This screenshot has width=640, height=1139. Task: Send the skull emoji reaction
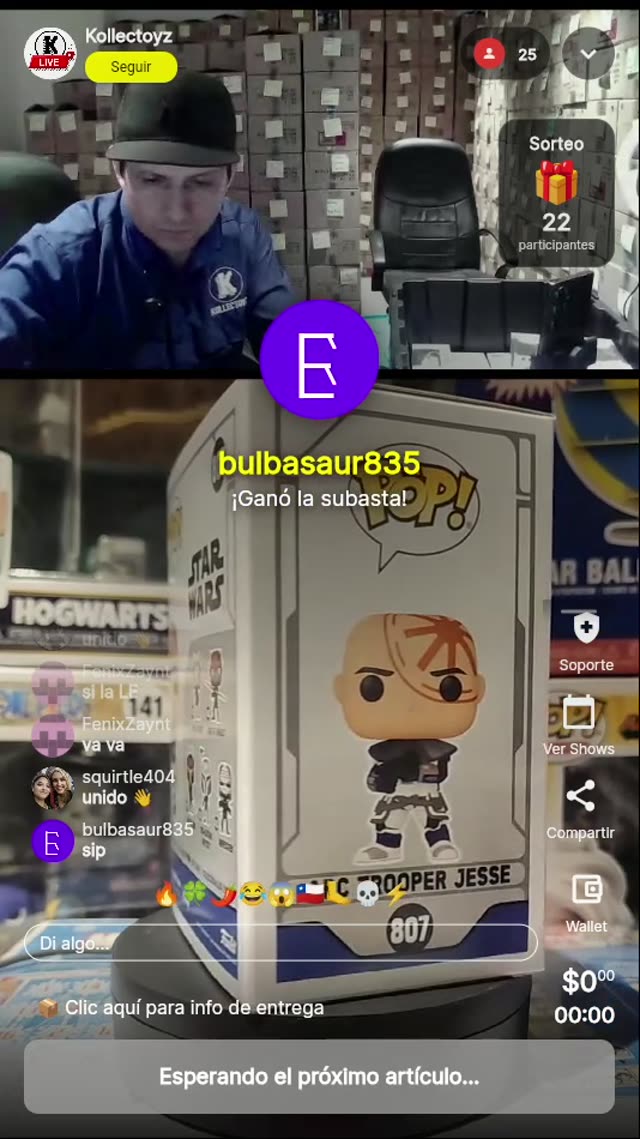(367, 894)
